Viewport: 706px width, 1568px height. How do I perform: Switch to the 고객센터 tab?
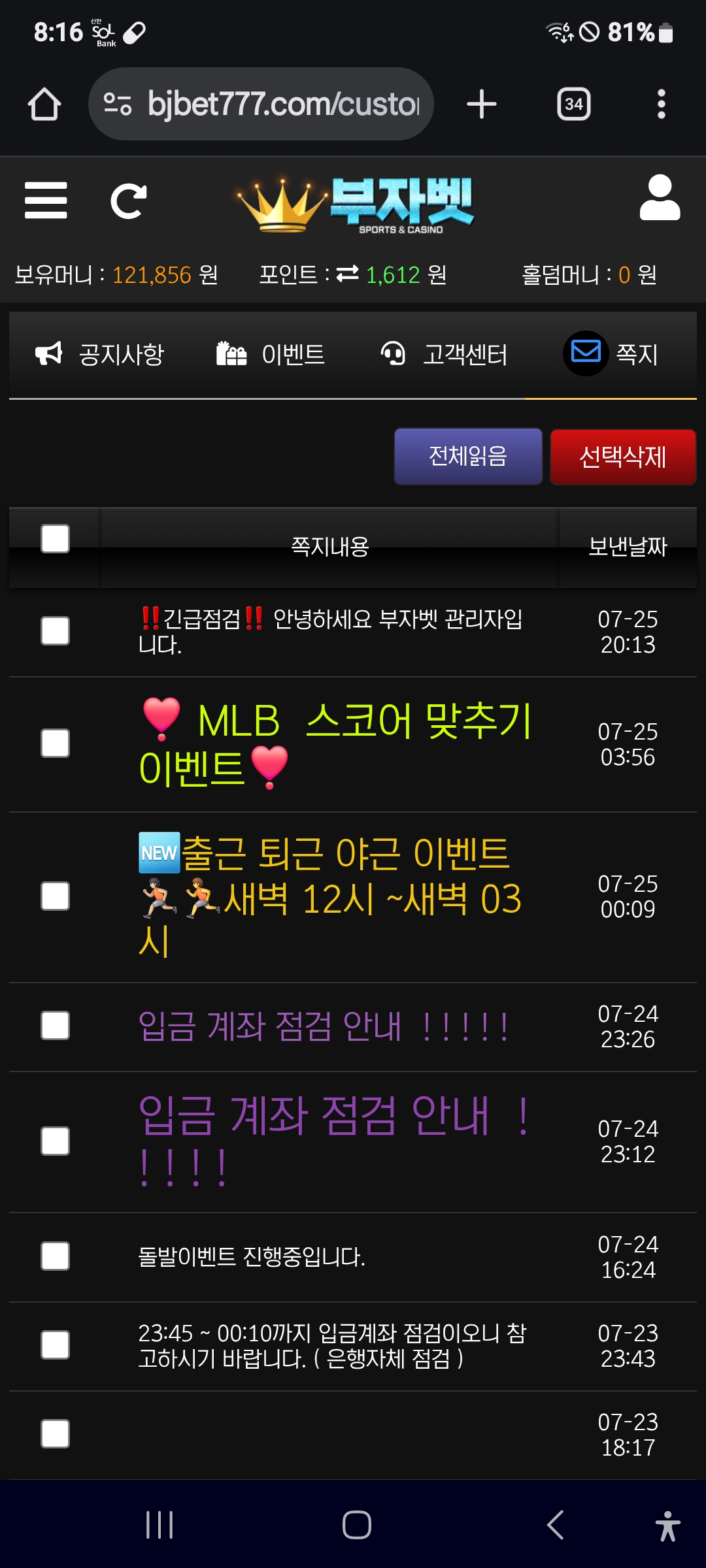coord(444,354)
